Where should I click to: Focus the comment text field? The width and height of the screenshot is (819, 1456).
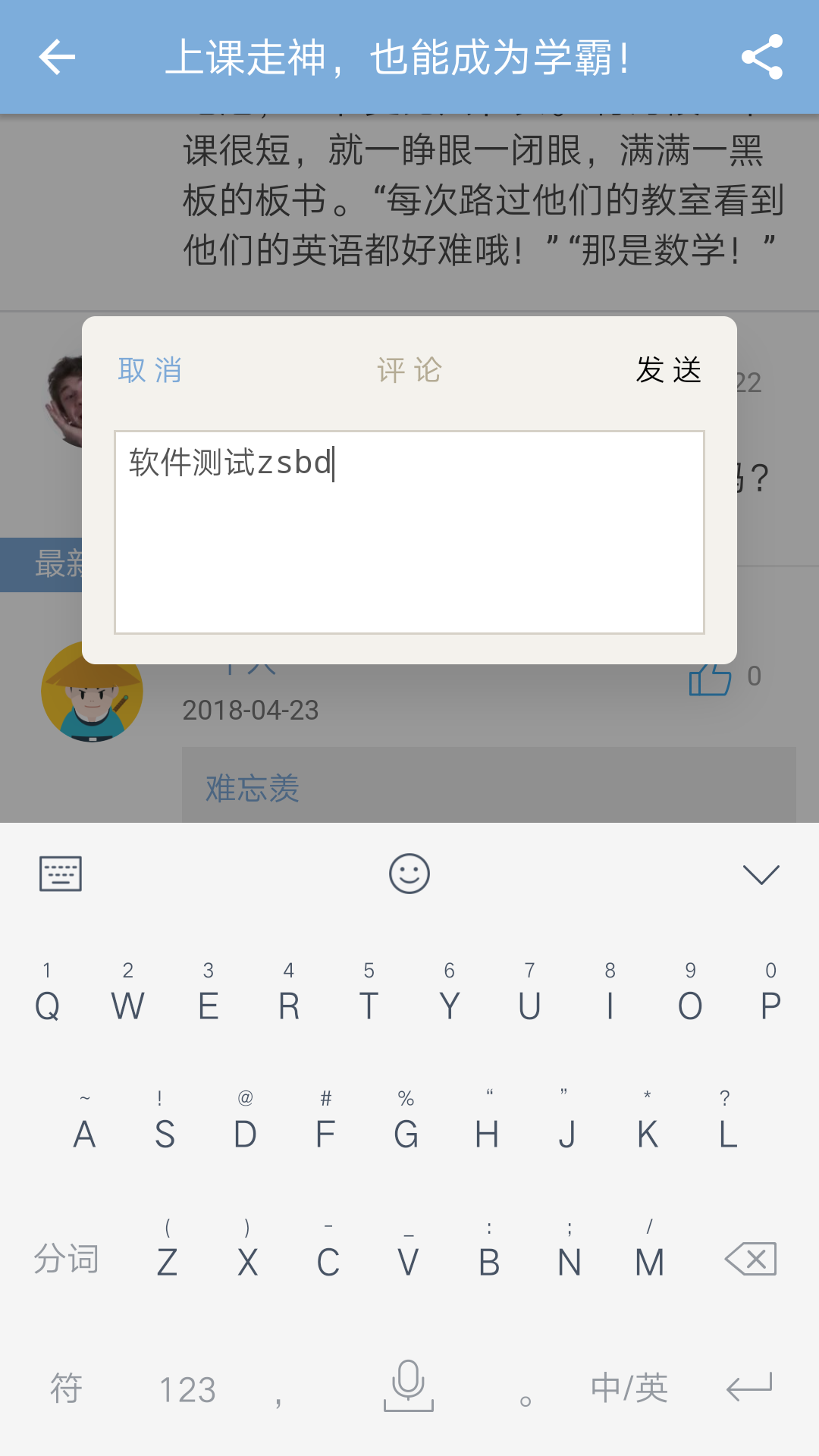coord(409,532)
